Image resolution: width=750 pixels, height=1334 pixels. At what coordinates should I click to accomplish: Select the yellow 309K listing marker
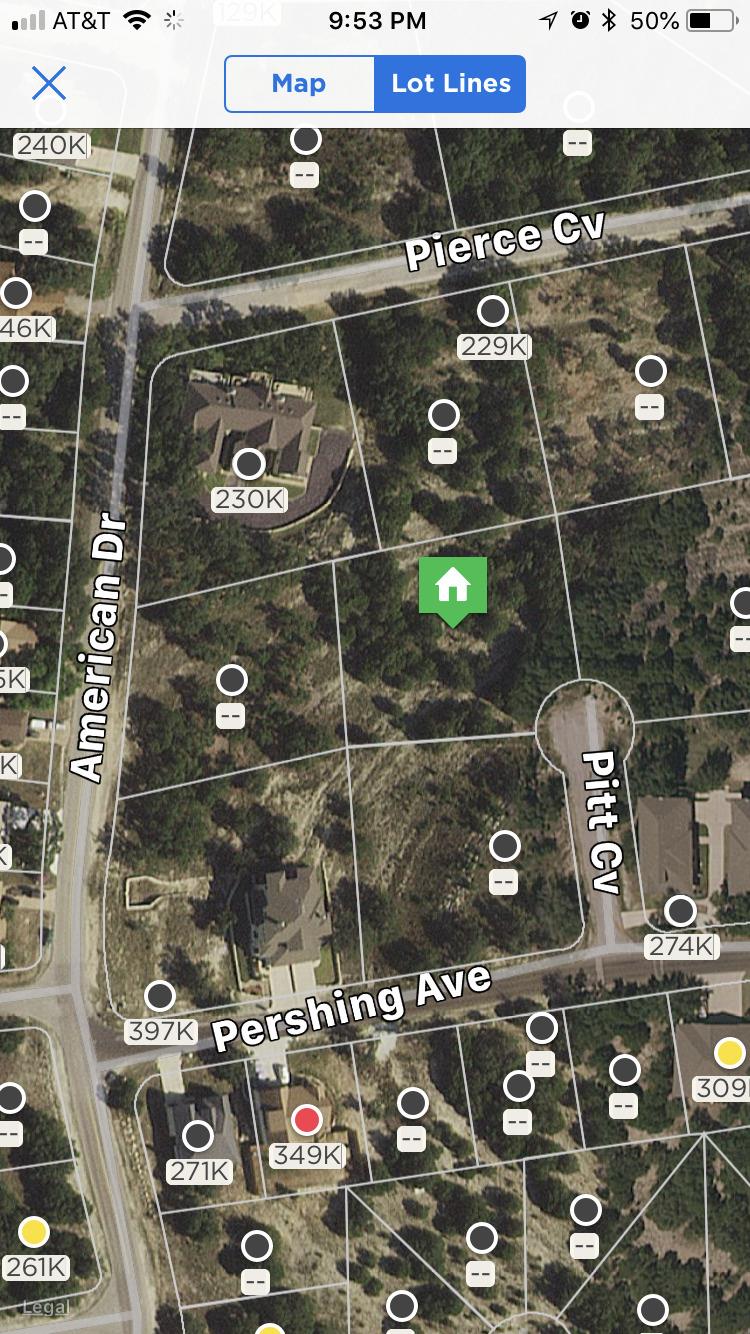(x=731, y=1053)
